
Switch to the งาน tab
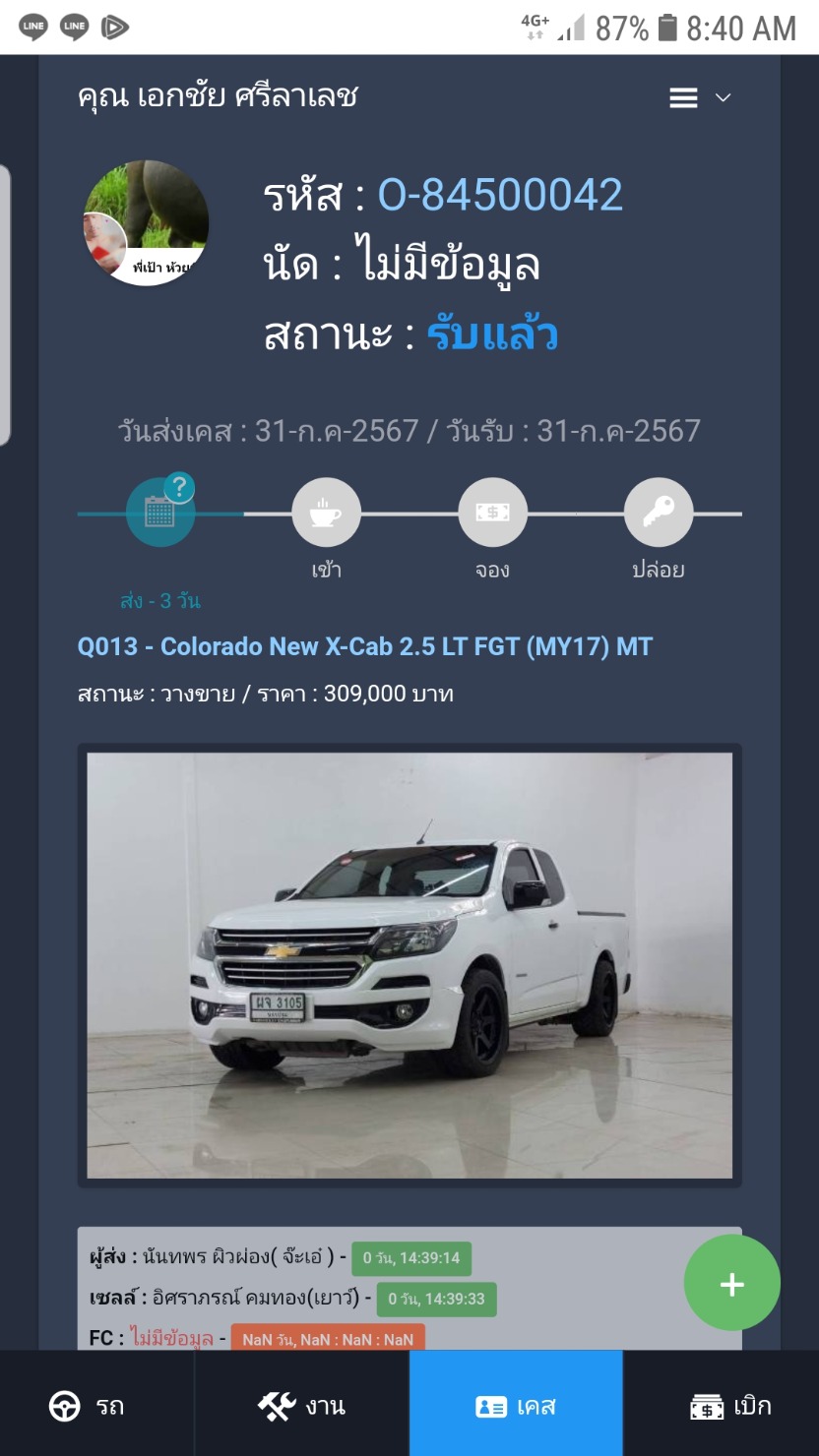[x=302, y=1405]
